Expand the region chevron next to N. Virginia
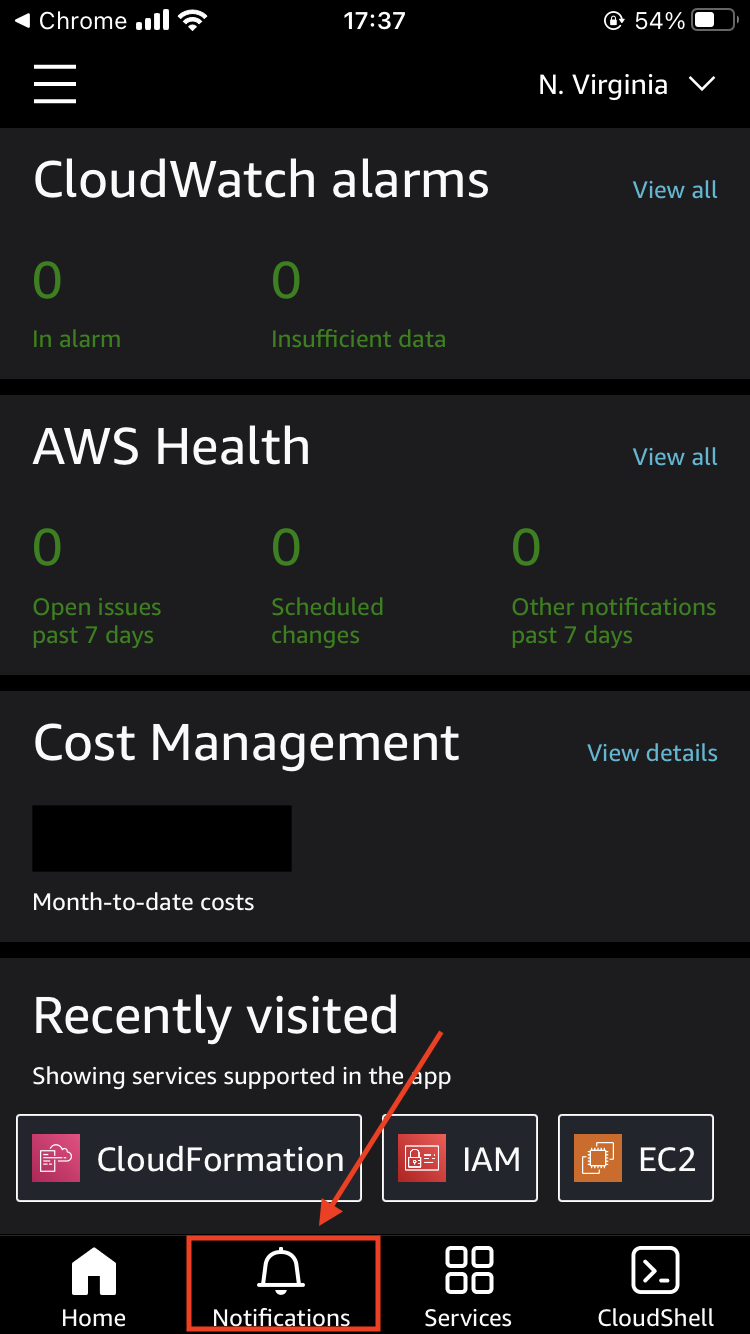Screen dimensions: 750x1334 click(x=703, y=84)
